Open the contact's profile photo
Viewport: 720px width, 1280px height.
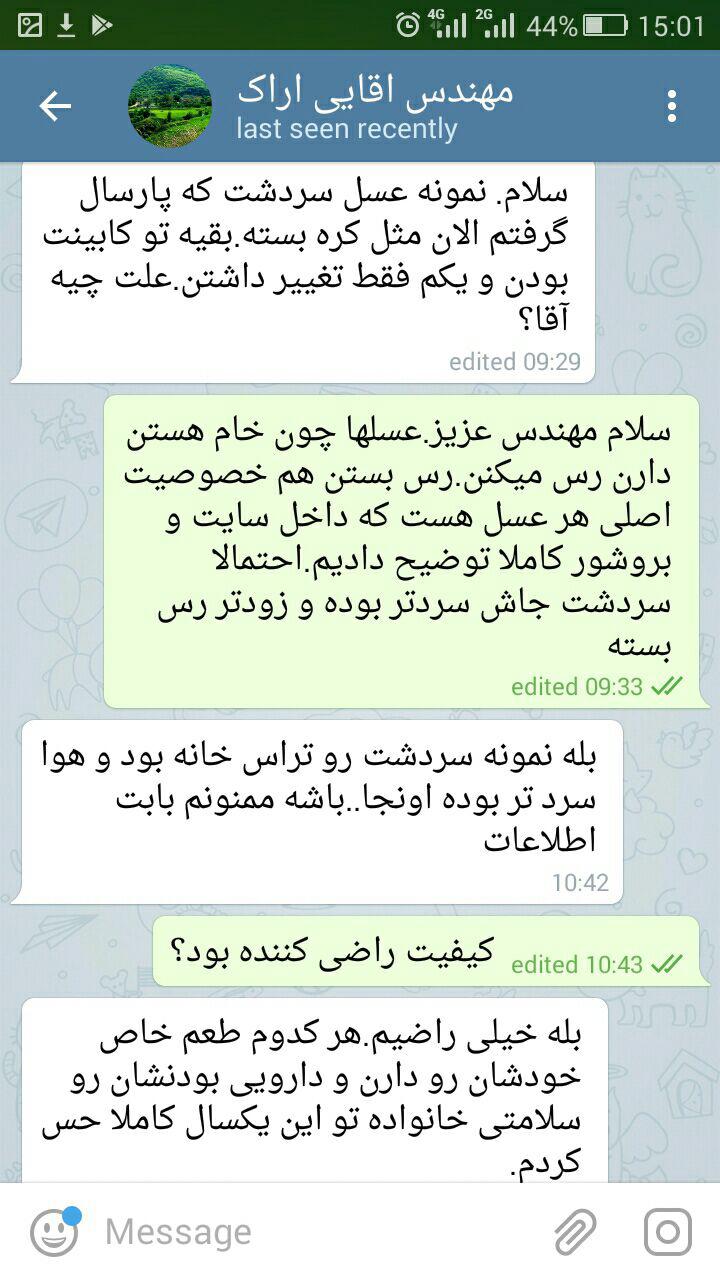coord(170,106)
